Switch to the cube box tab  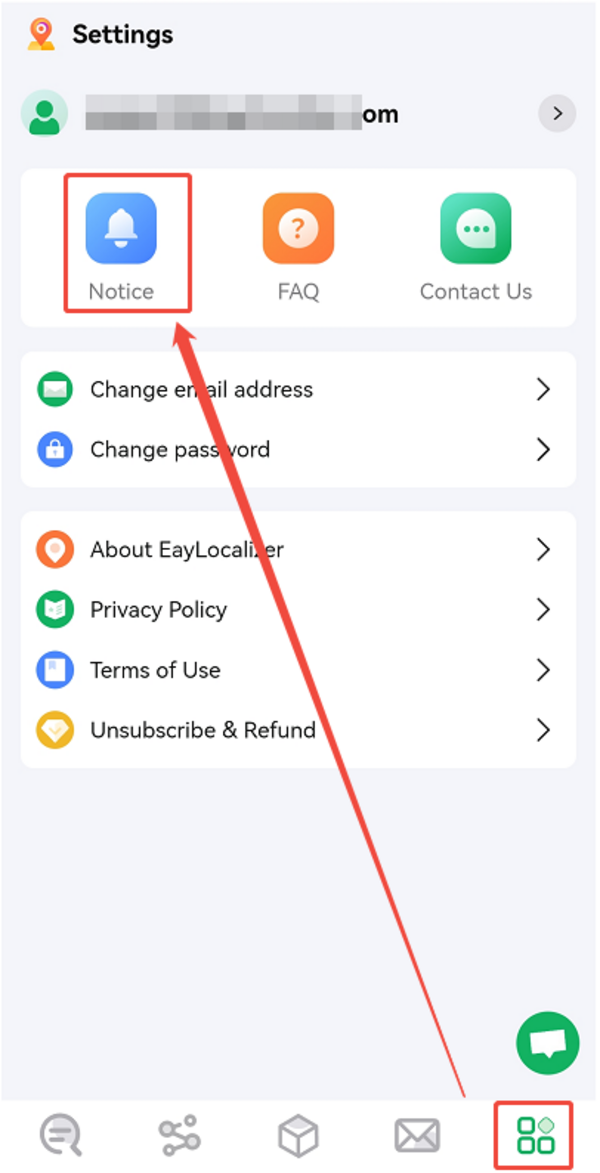click(x=298, y=1135)
